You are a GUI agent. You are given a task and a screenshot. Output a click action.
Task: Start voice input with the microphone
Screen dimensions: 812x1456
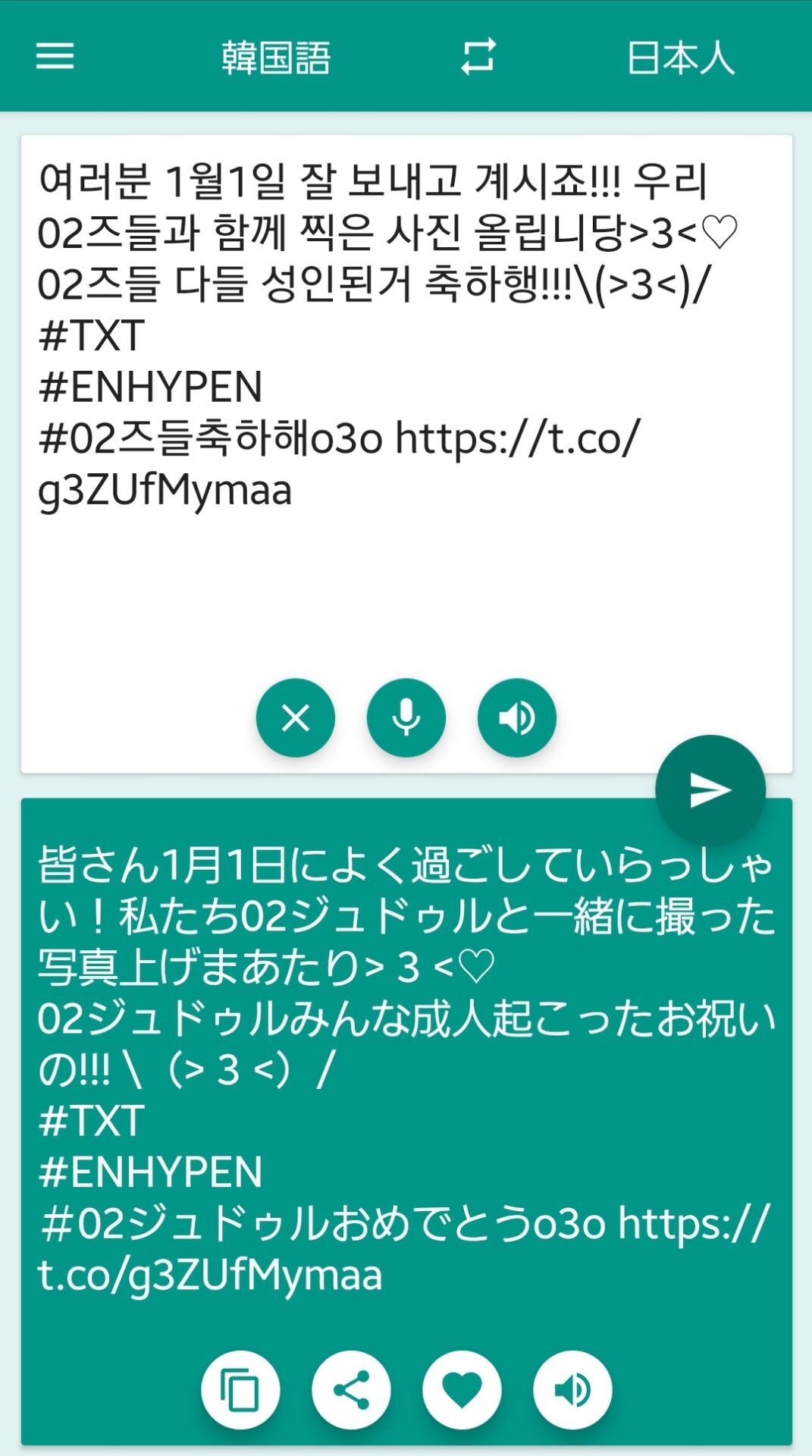pyautogui.click(x=406, y=717)
